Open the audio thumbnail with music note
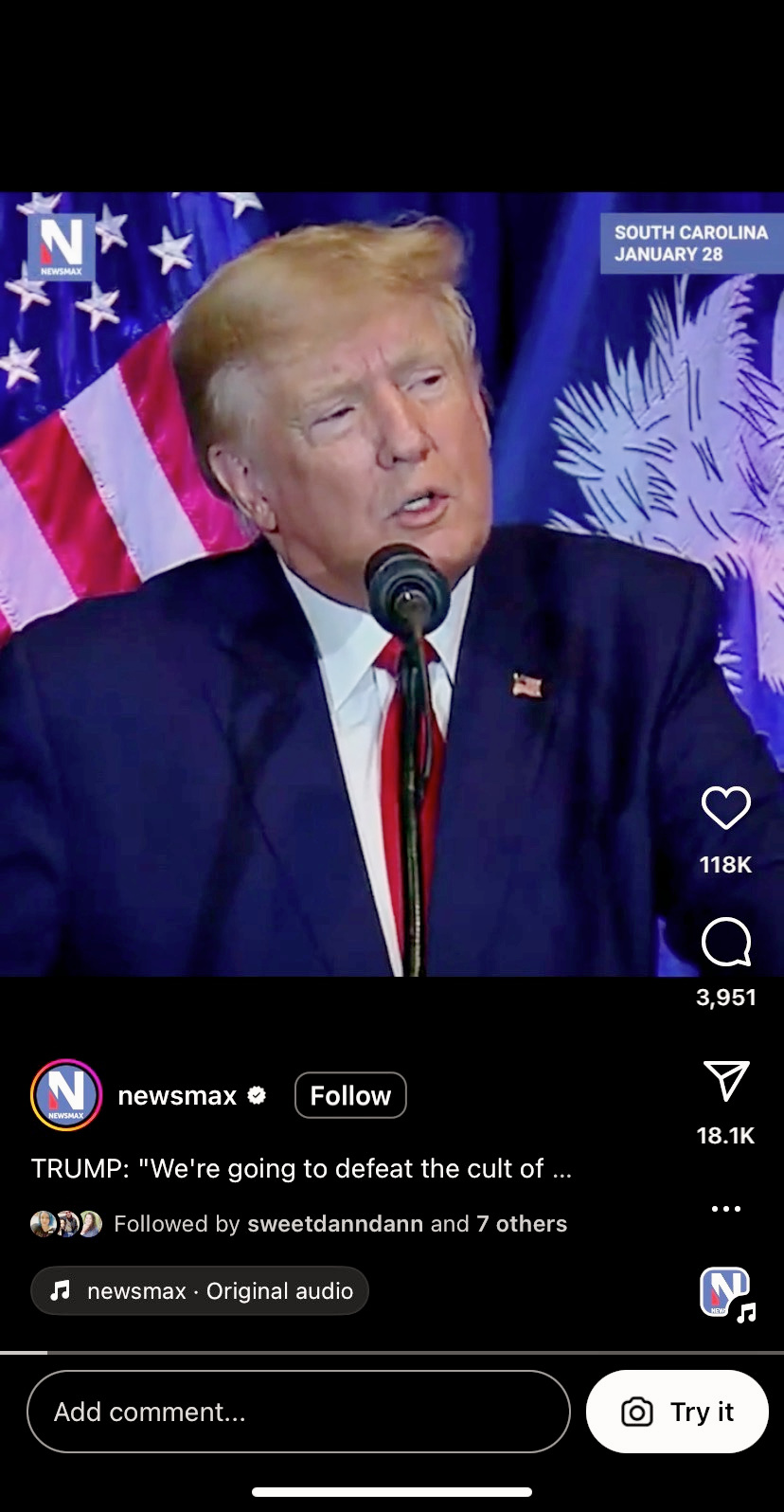The image size is (784, 1512). click(x=726, y=1293)
